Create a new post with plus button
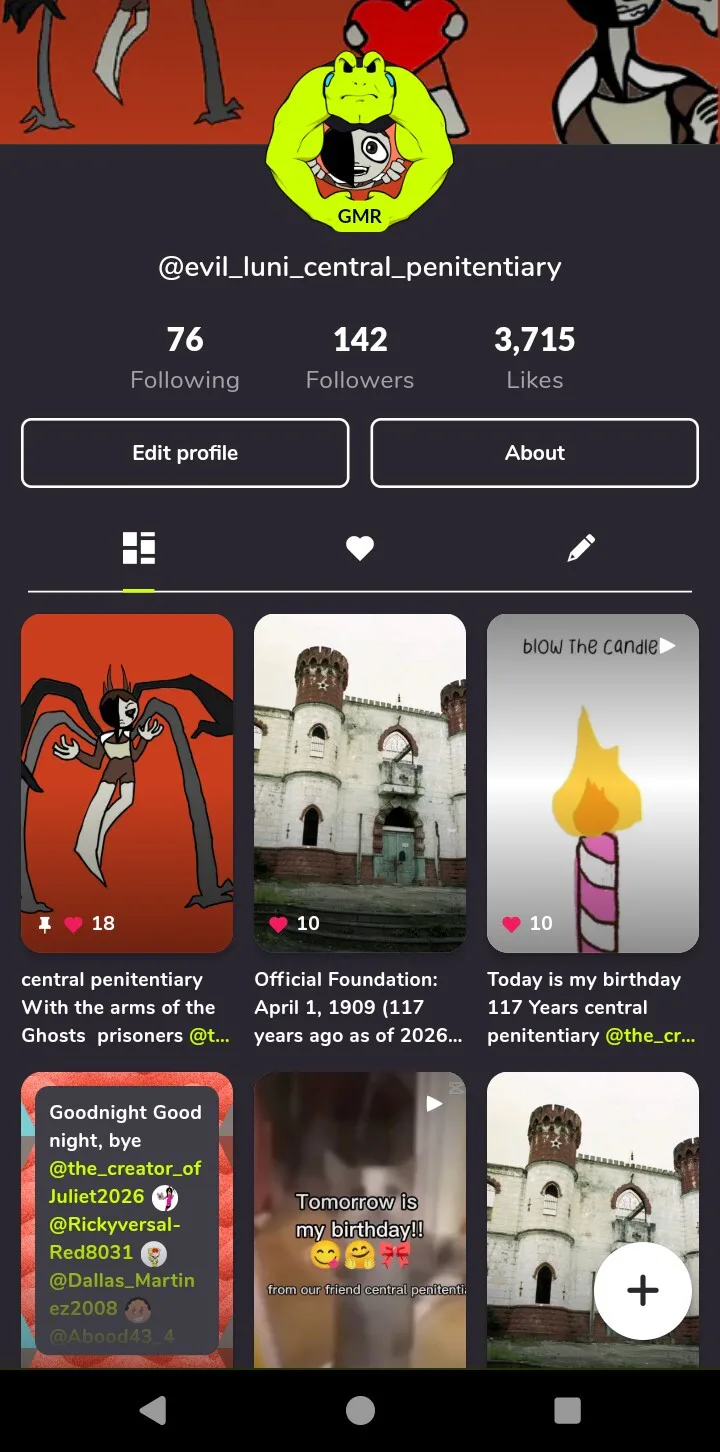This screenshot has height=1452, width=720. [x=643, y=1290]
